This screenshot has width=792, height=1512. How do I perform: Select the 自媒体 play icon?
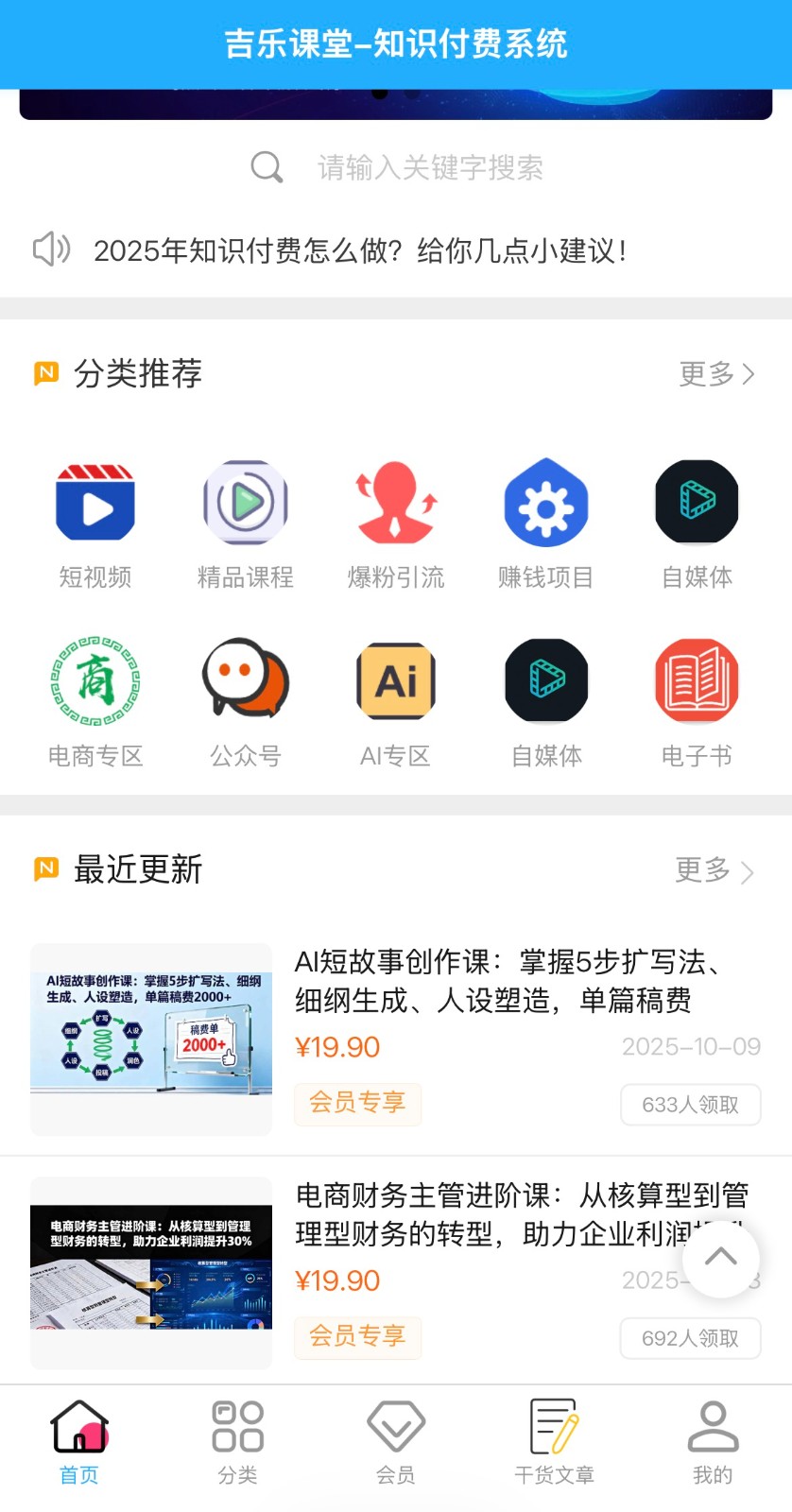pyautogui.click(x=697, y=501)
